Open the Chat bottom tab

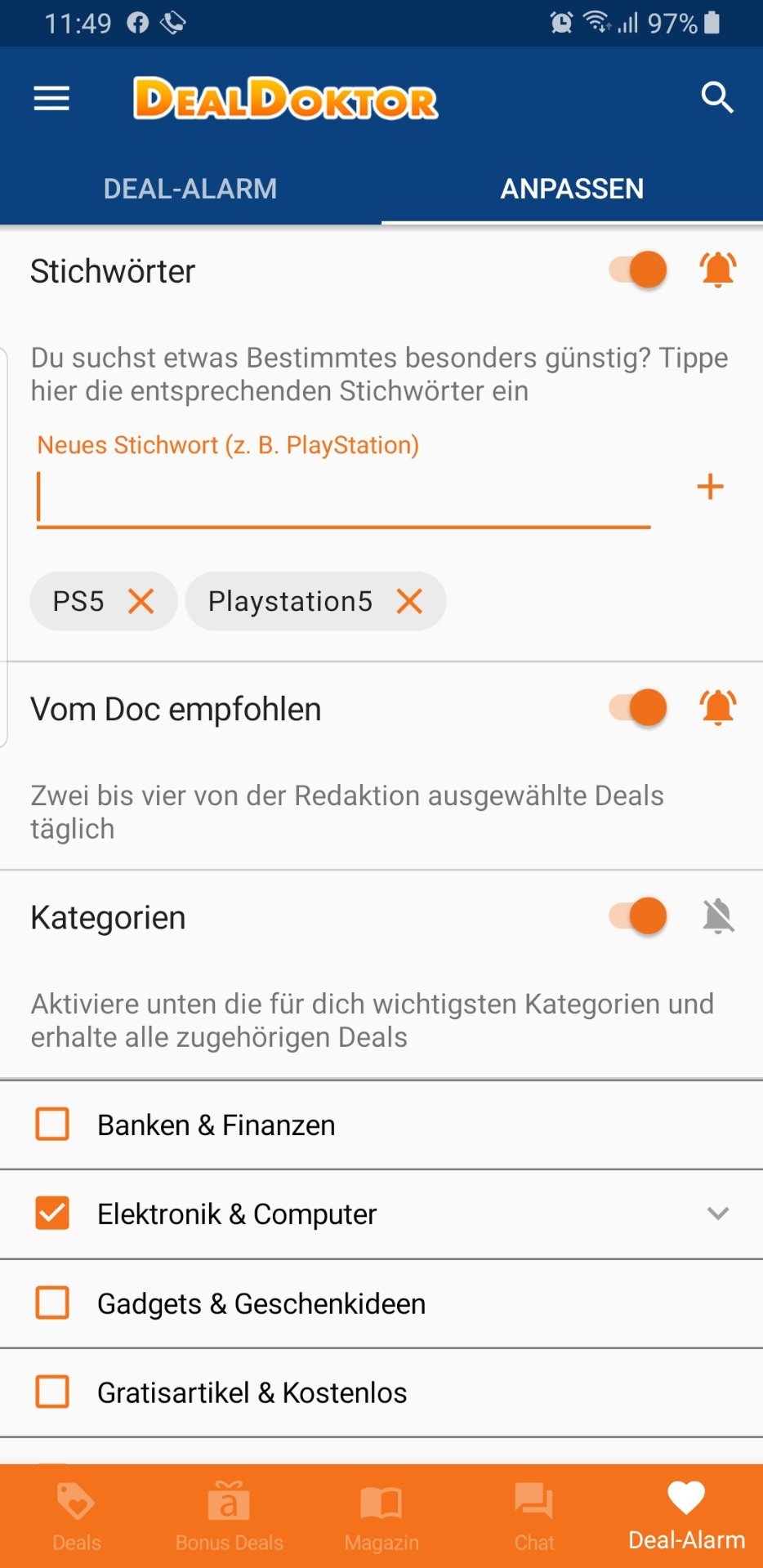534,1517
